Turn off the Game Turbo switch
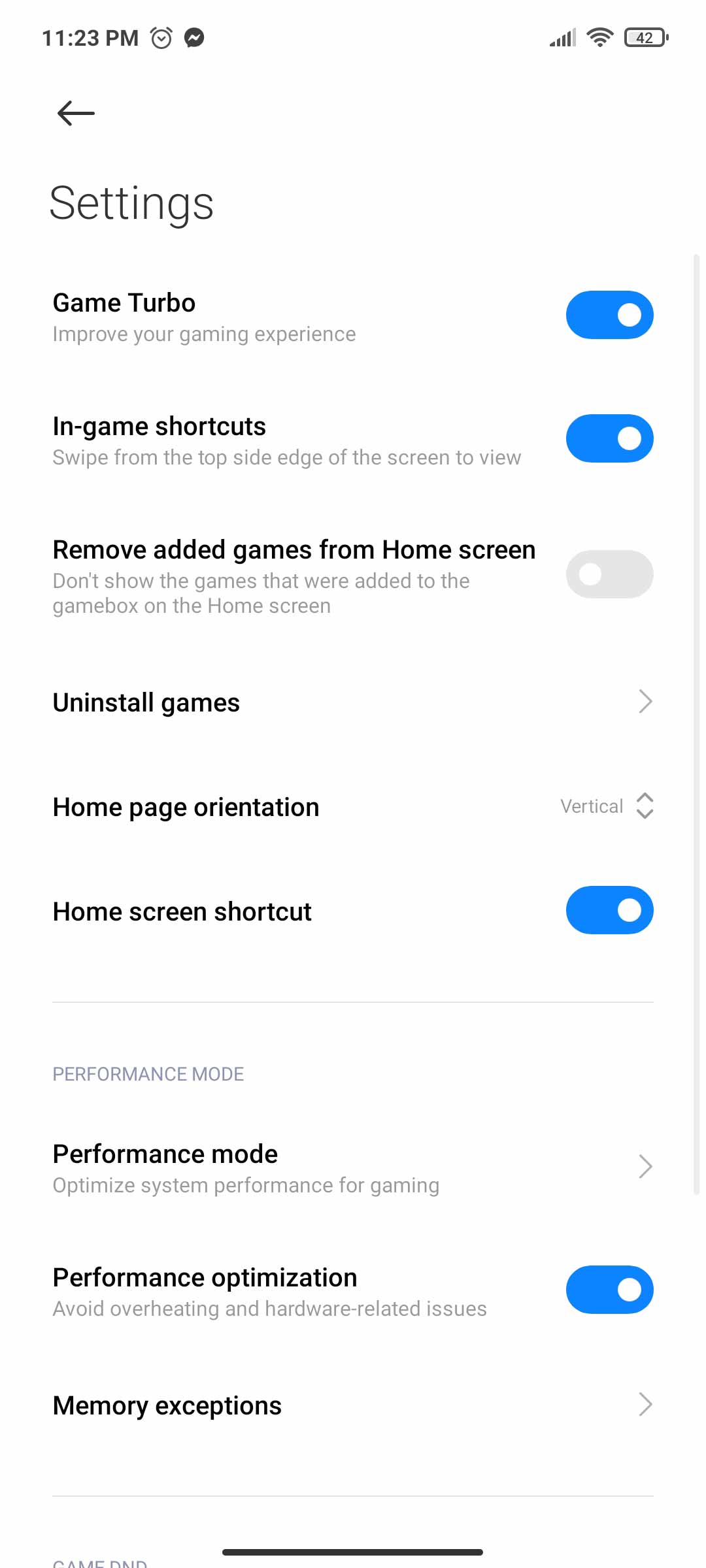706x1568 pixels. (609, 315)
